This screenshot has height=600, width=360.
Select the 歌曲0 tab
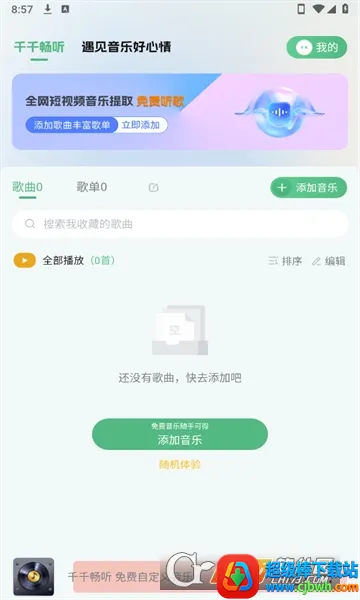pos(28,187)
